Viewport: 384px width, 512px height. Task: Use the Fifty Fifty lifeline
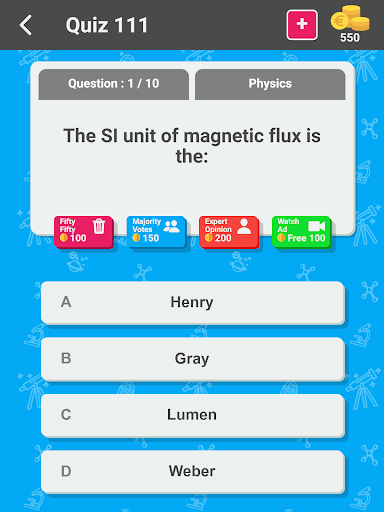pos(84,232)
